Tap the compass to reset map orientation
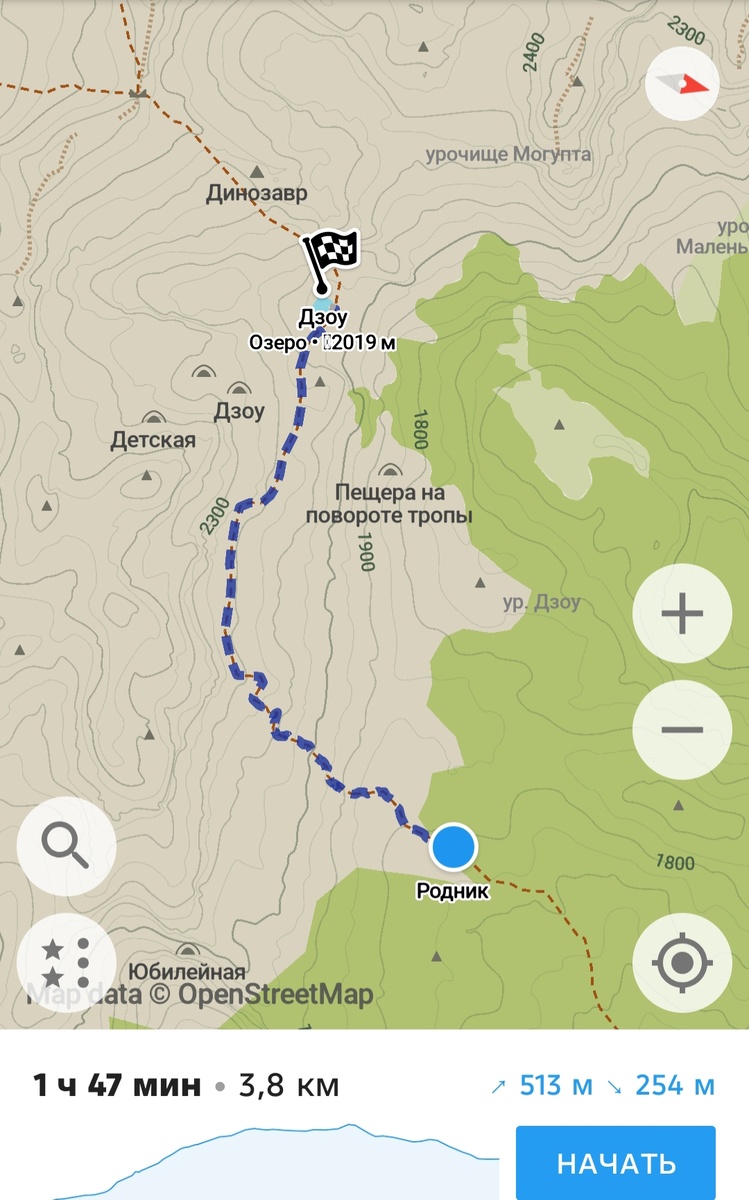 tap(681, 83)
